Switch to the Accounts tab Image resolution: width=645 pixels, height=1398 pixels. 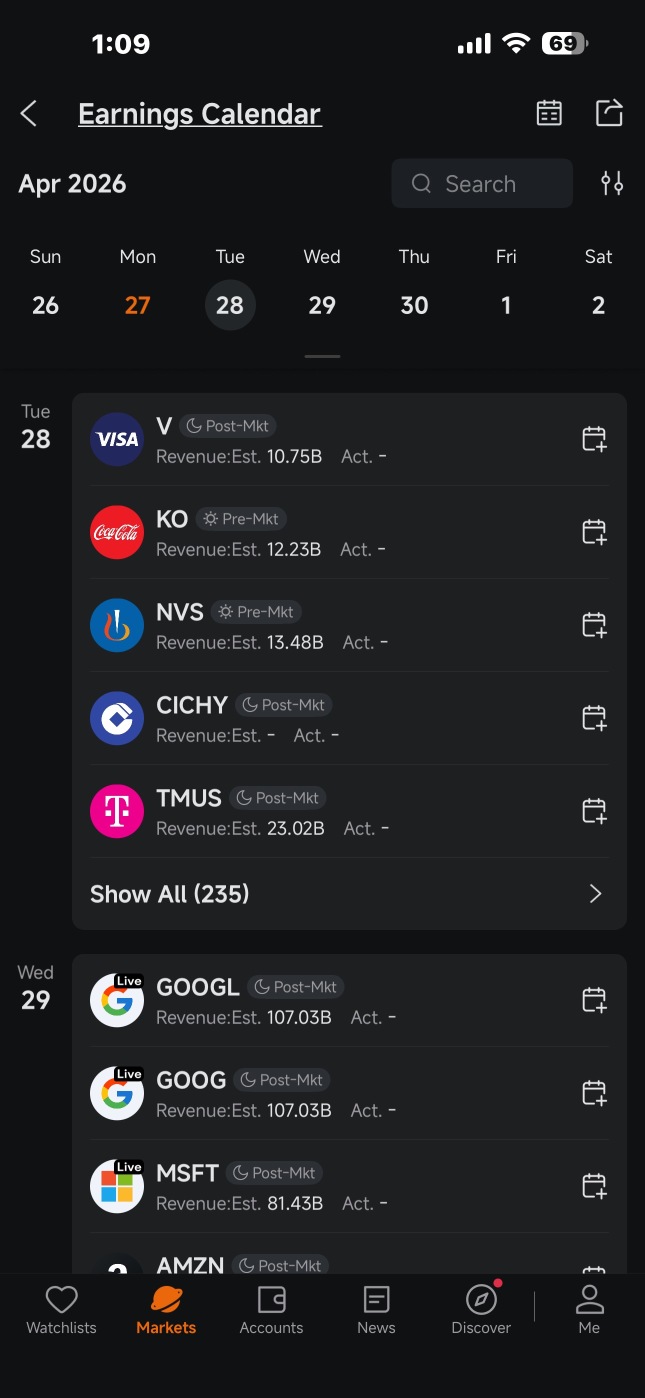click(x=271, y=1310)
